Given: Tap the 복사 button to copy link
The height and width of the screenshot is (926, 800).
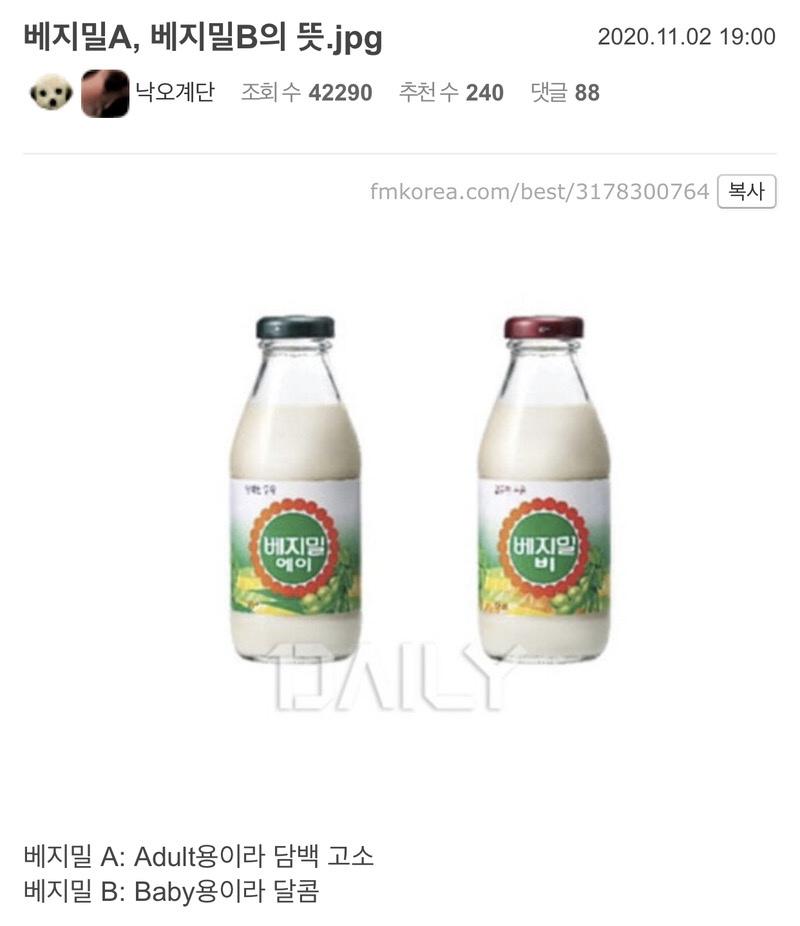Looking at the screenshot, I should pyautogui.click(x=746, y=191).
